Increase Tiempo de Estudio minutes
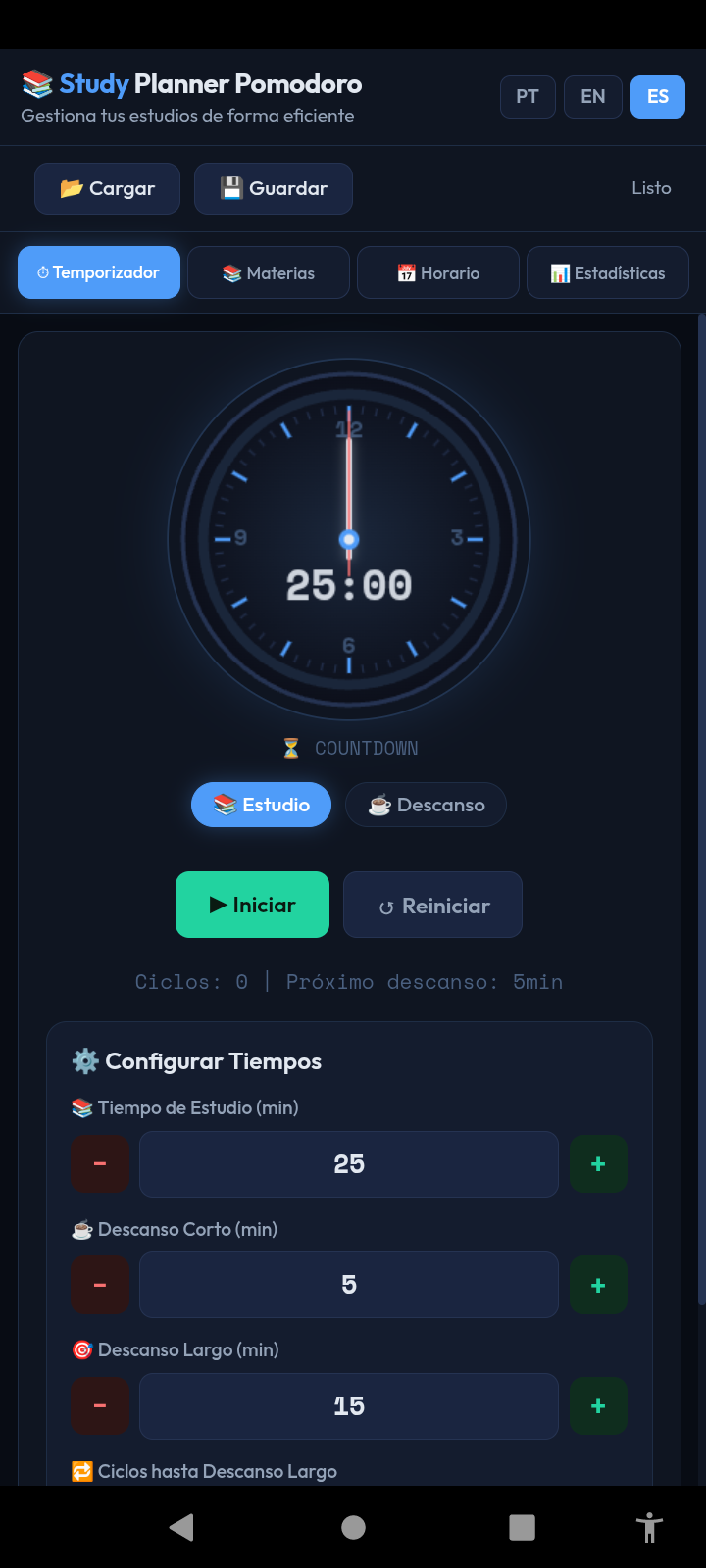 [x=598, y=1164]
